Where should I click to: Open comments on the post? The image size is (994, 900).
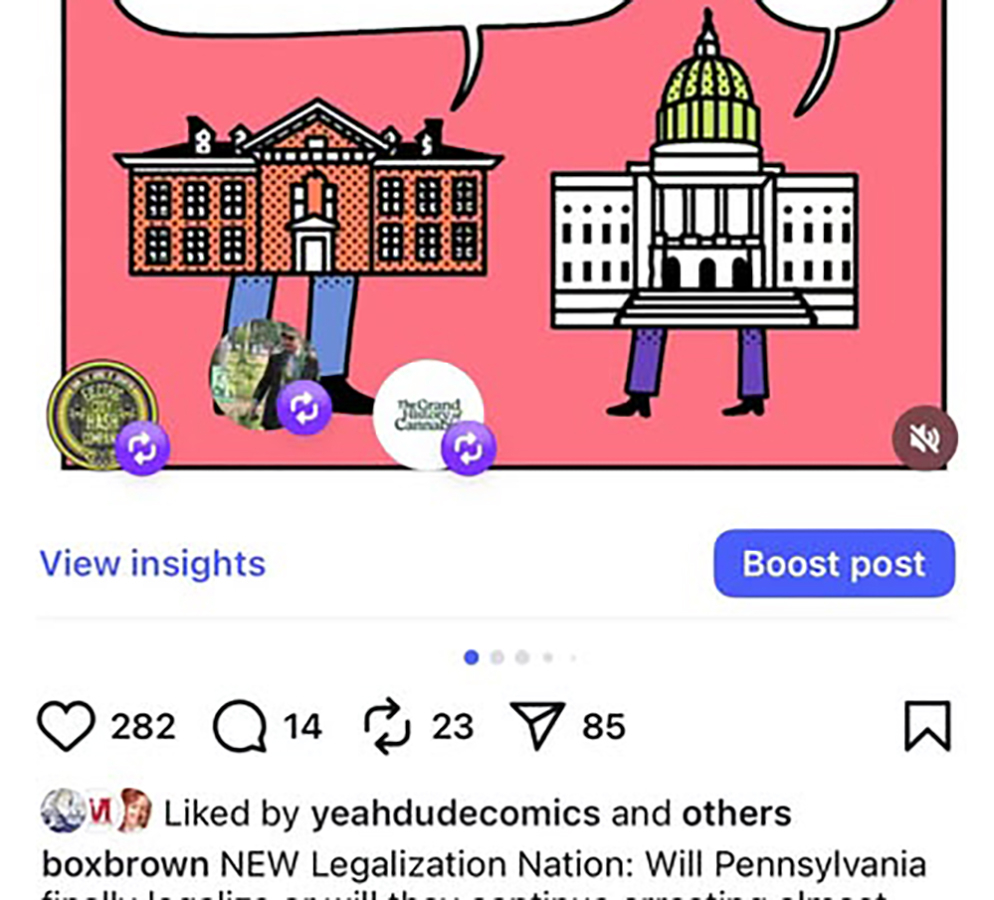pos(240,726)
